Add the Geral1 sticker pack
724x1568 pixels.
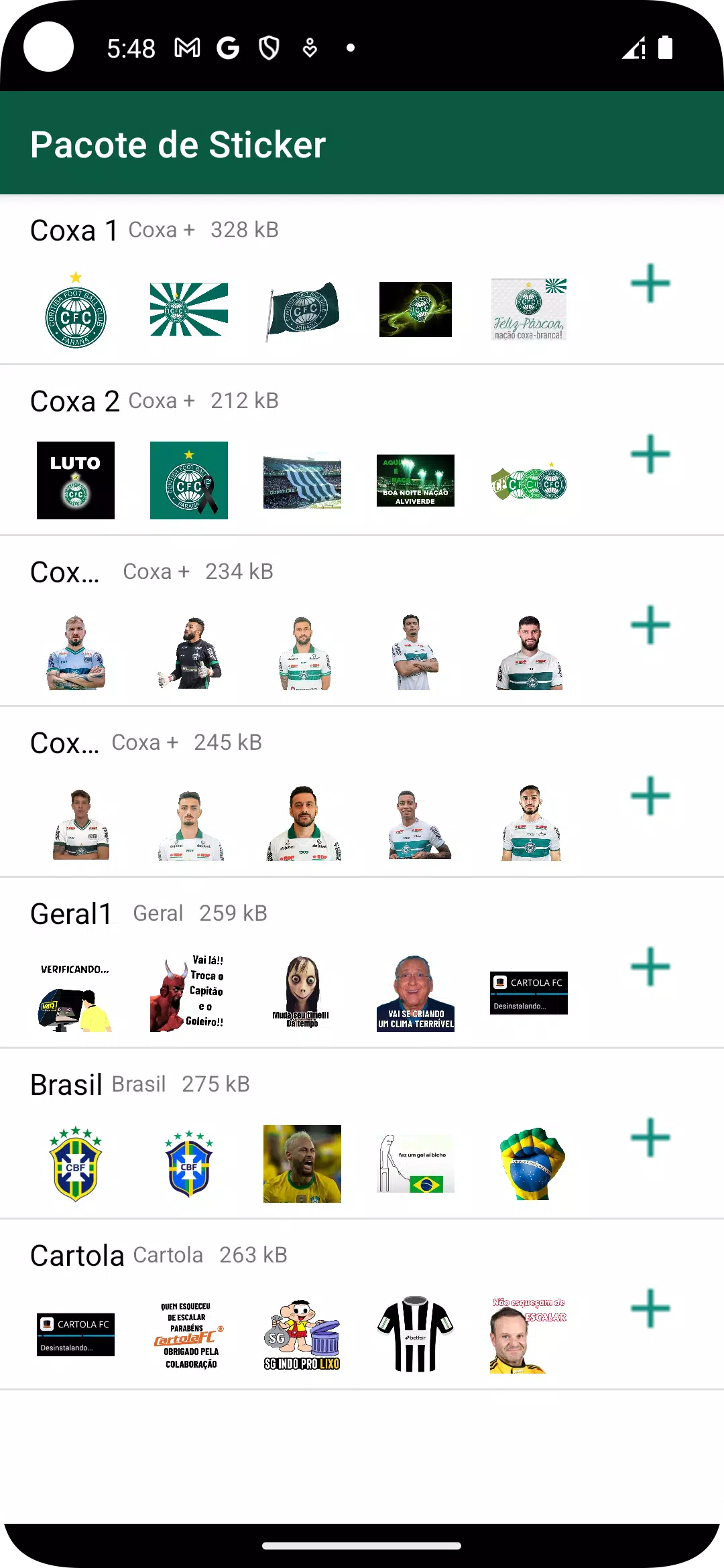650,967
